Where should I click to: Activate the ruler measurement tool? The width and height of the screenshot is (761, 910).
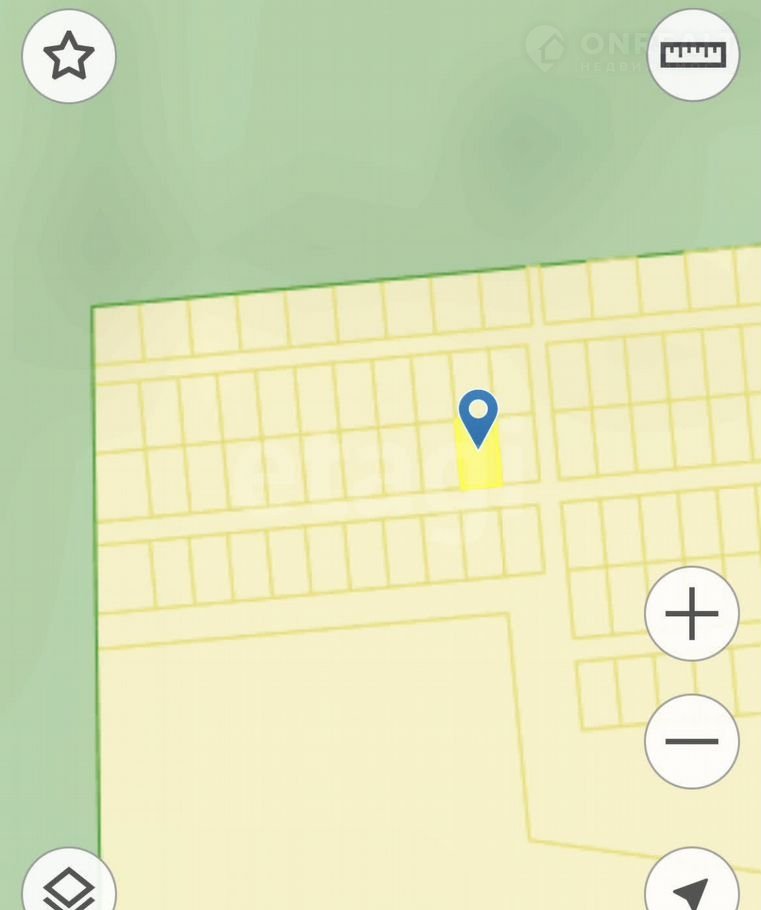pyautogui.click(x=692, y=55)
